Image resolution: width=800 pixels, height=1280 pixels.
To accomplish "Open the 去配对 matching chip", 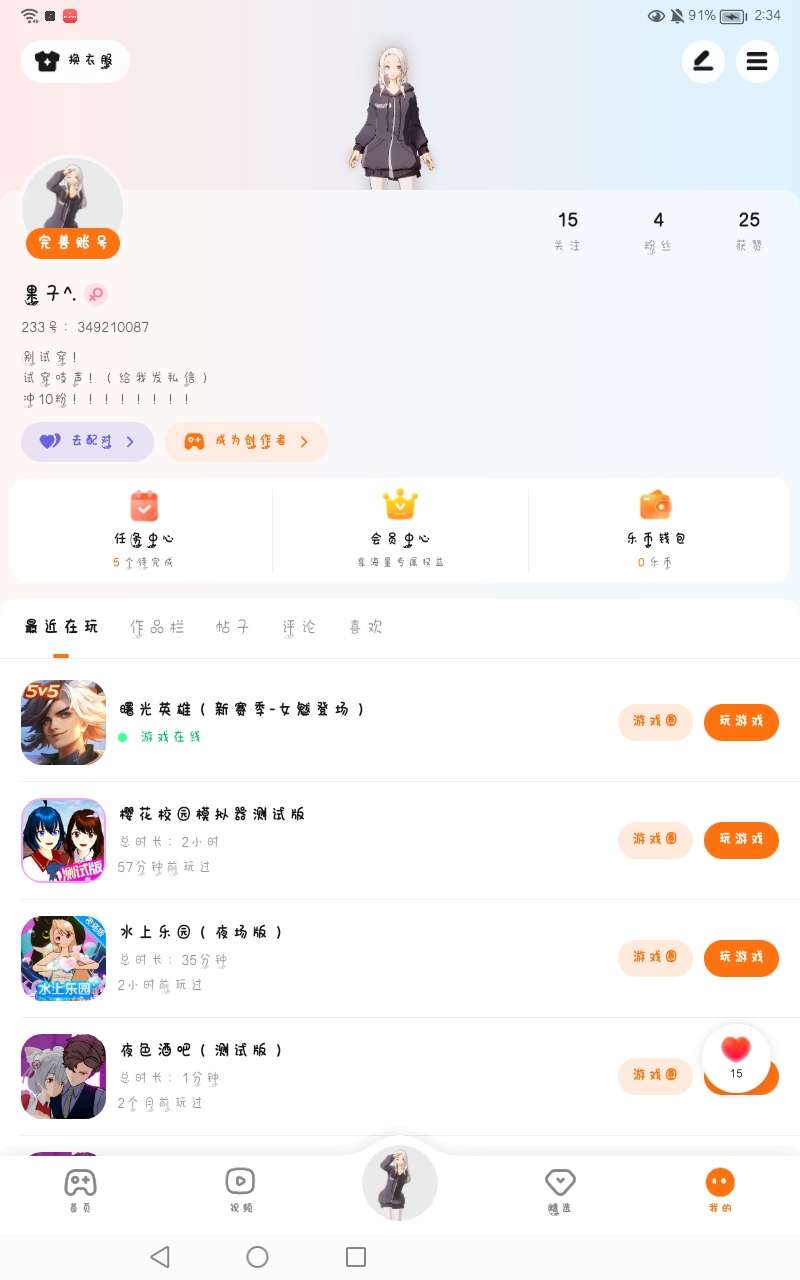I will [87, 441].
